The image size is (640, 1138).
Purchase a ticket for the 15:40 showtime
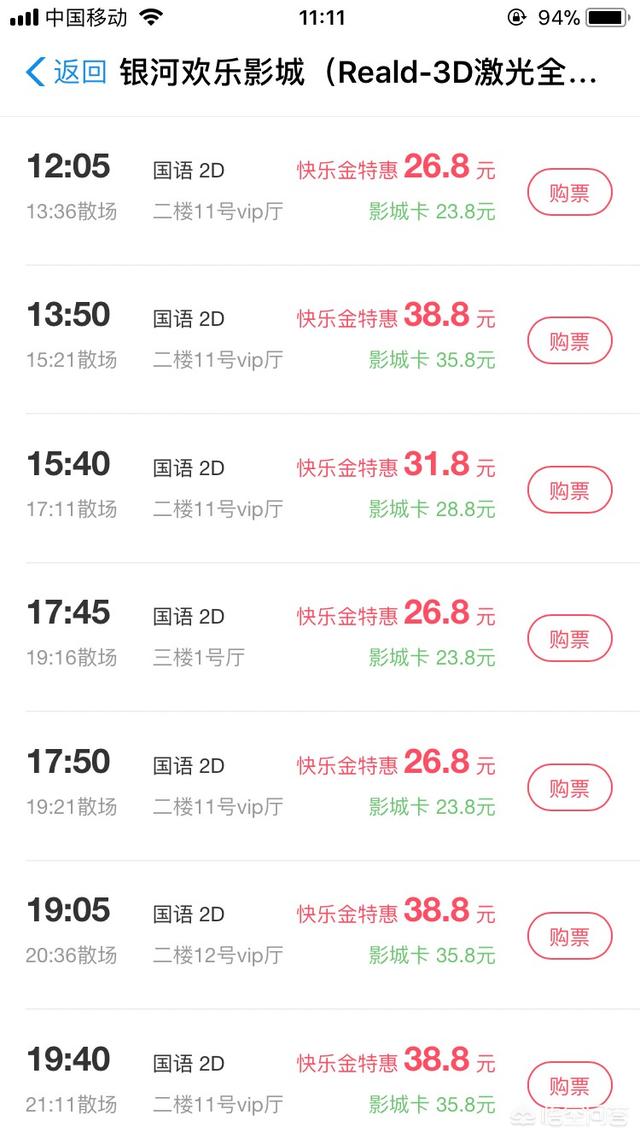[x=570, y=490]
